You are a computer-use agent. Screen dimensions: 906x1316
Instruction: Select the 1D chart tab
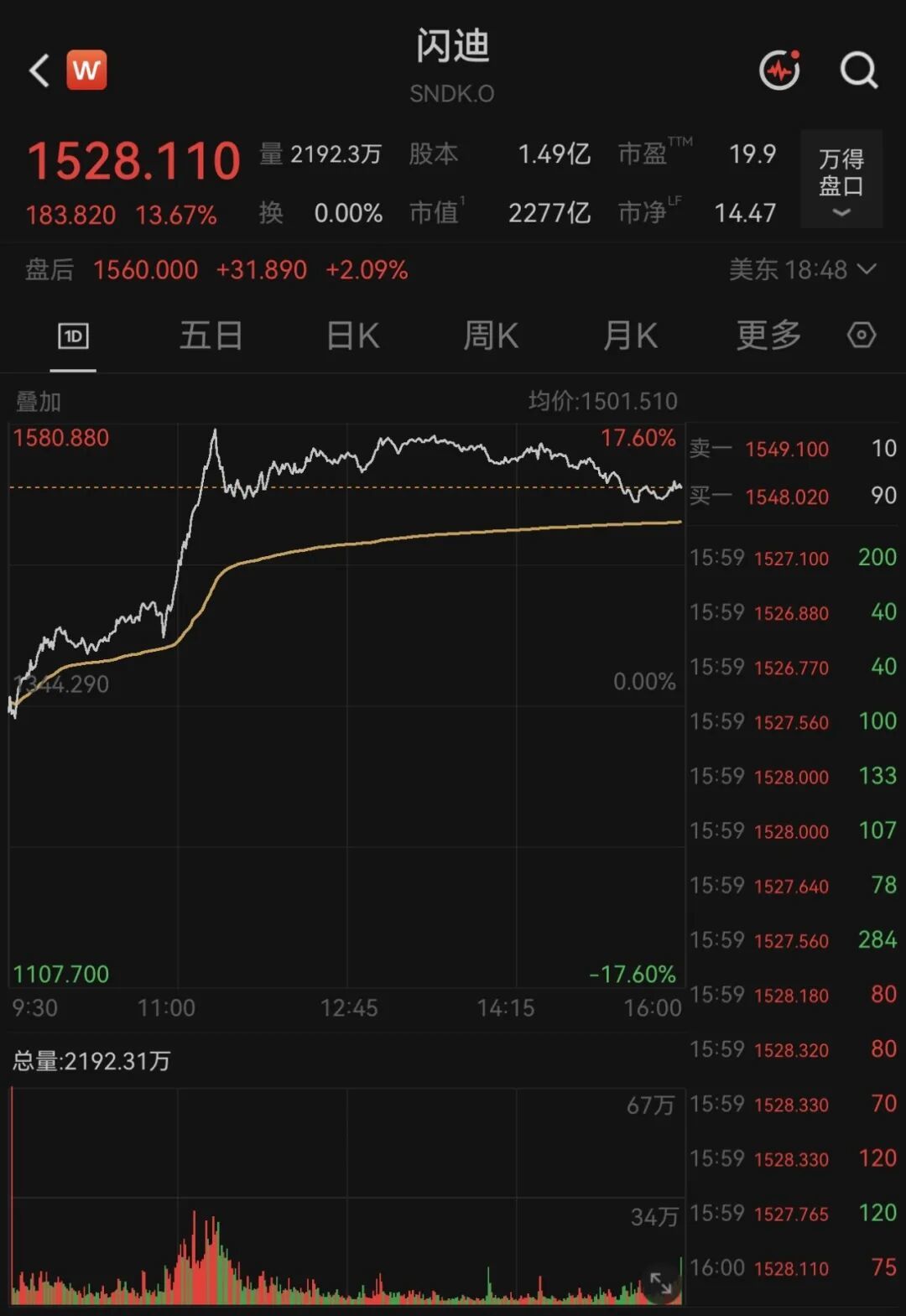pyautogui.click(x=73, y=336)
